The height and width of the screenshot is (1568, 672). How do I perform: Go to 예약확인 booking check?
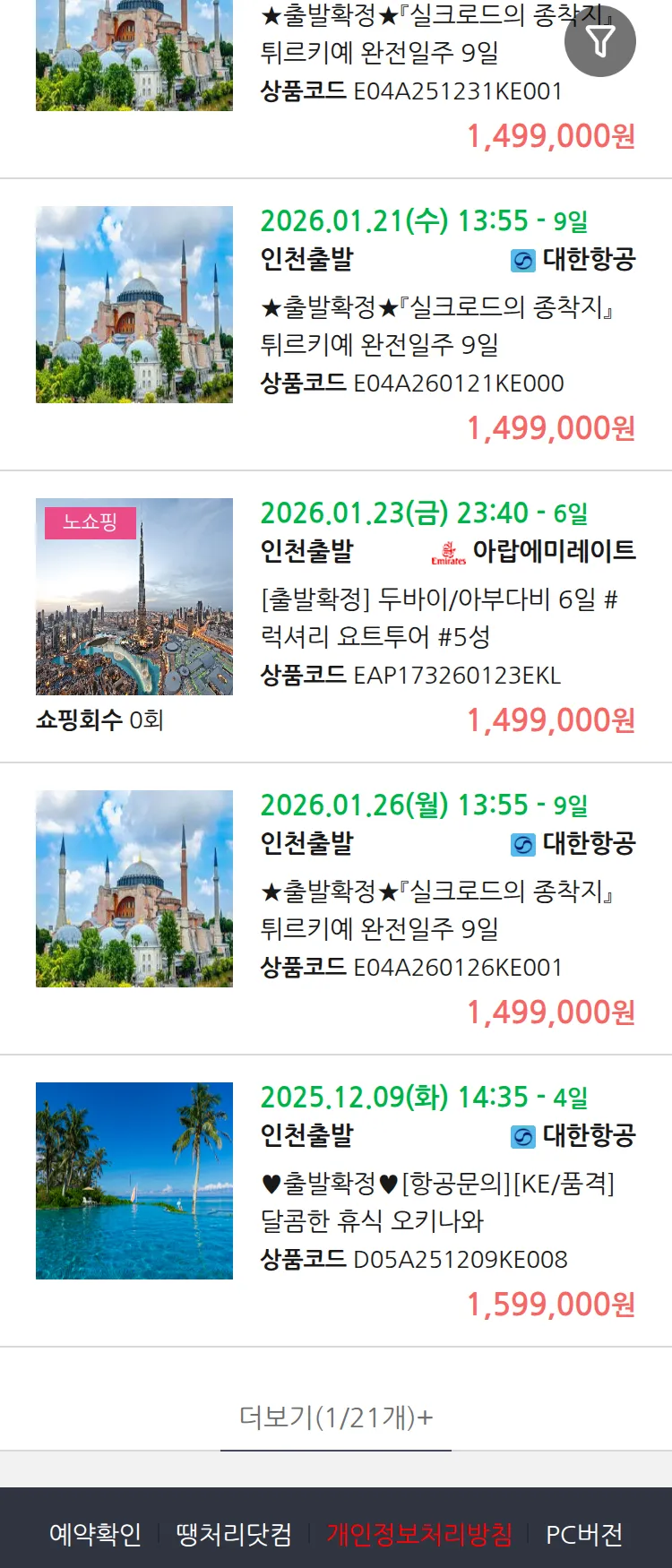click(95, 1534)
